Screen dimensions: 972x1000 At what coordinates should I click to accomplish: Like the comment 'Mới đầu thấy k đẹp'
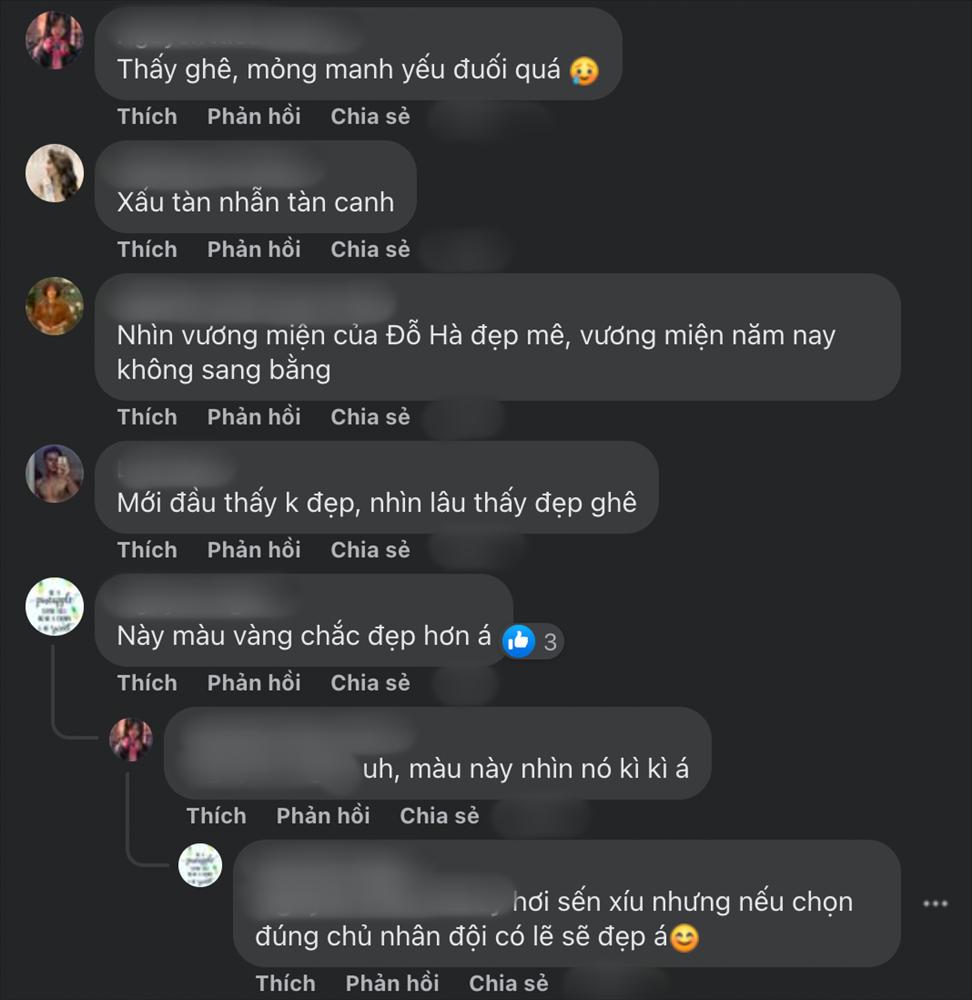click(x=146, y=549)
